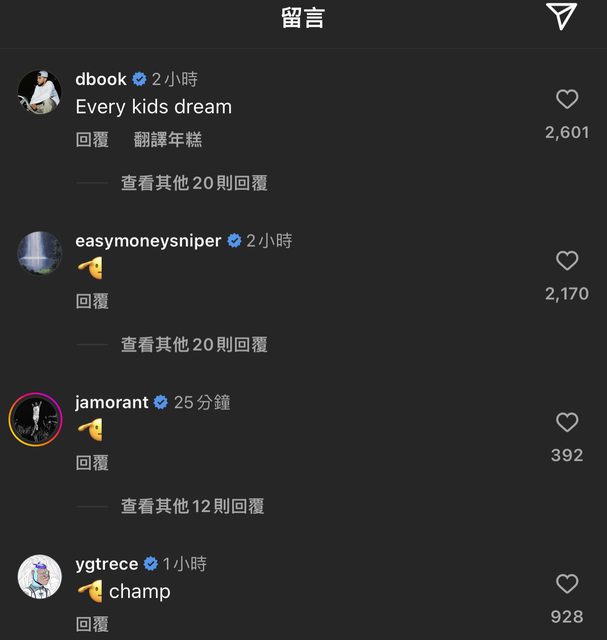The image size is (607, 640).
Task: View 20 more replies under easymoneysniper
Action: (x=194, y=345)
